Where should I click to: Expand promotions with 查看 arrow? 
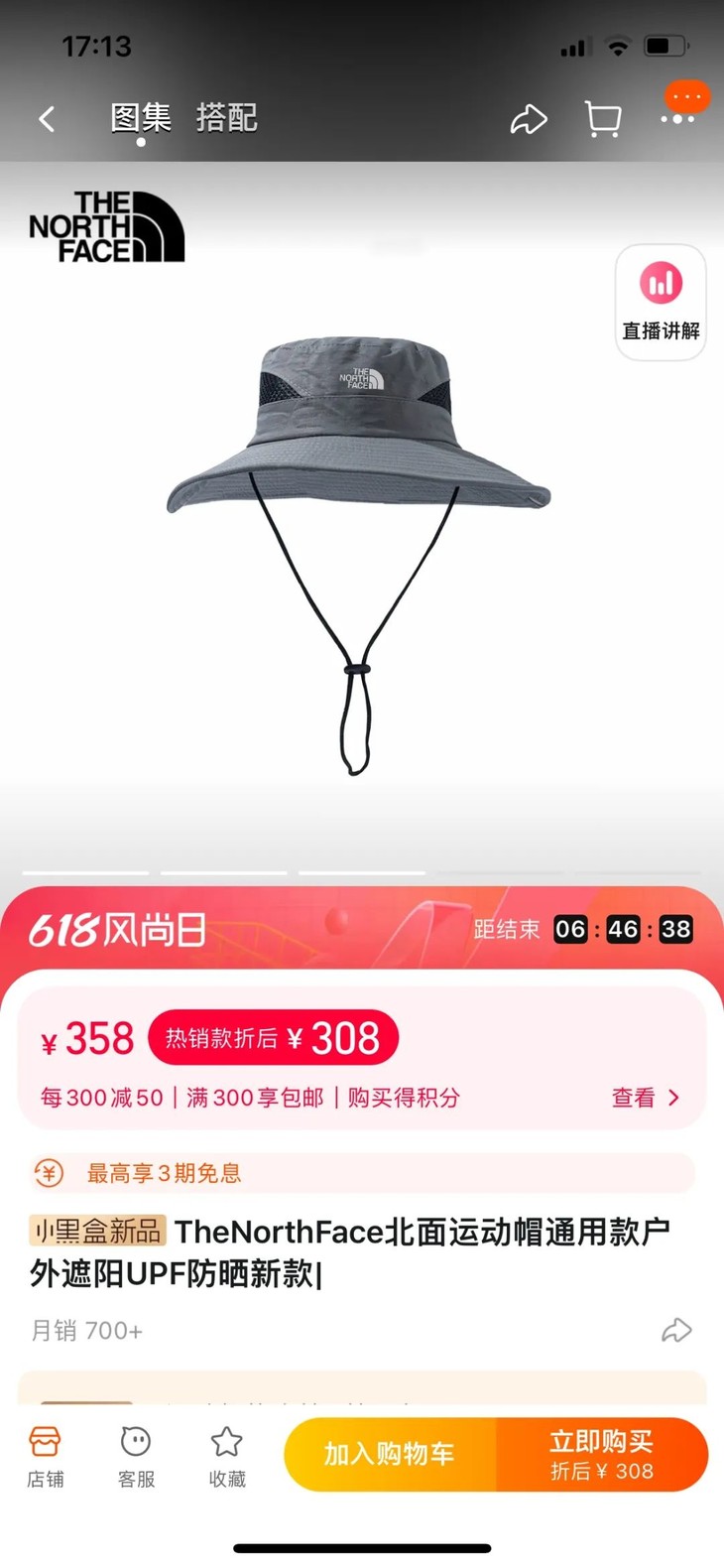649,1098
